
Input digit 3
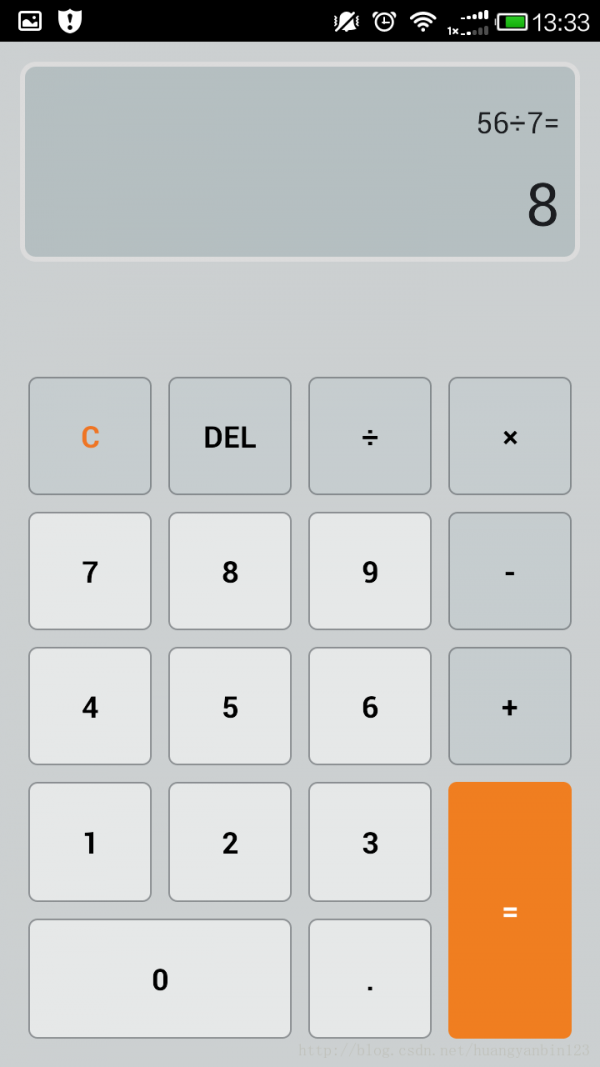370,842
